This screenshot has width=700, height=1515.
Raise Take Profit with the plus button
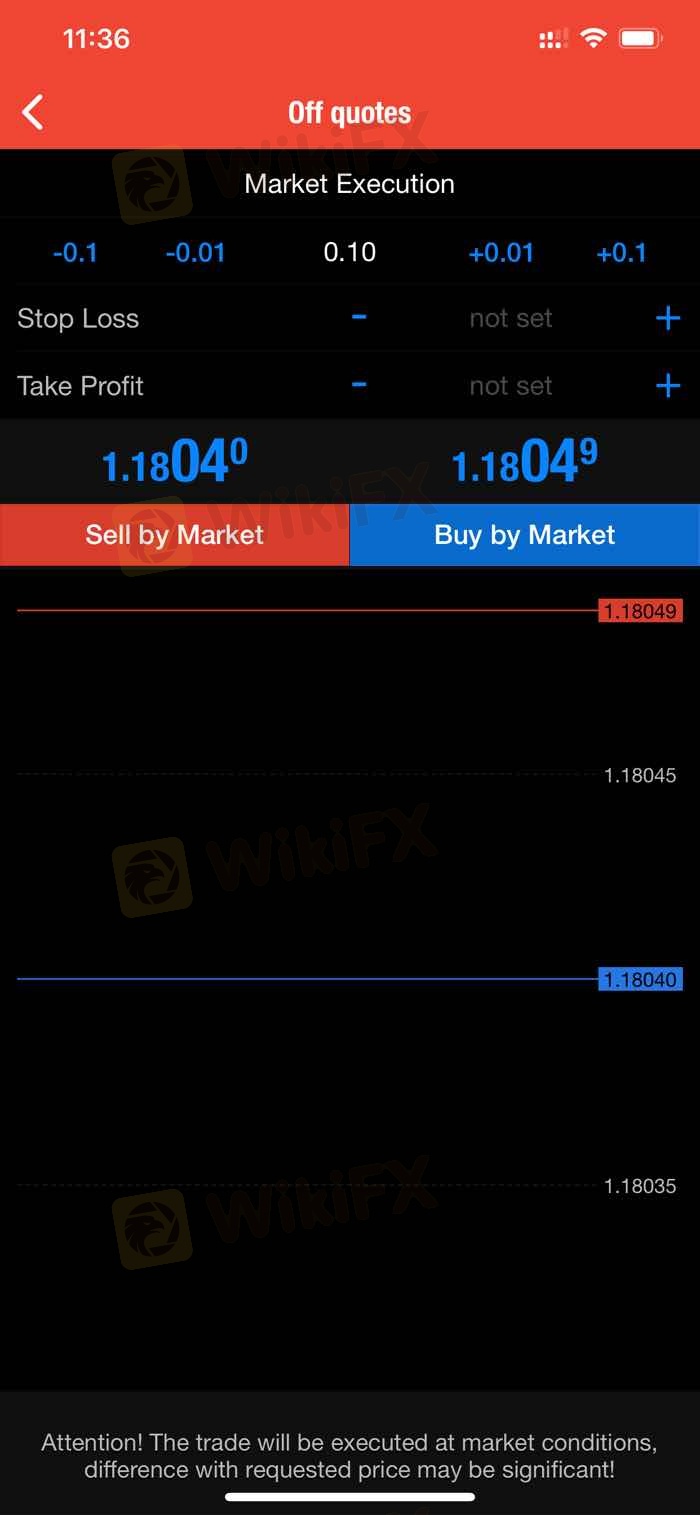click(x=667, y=386)
